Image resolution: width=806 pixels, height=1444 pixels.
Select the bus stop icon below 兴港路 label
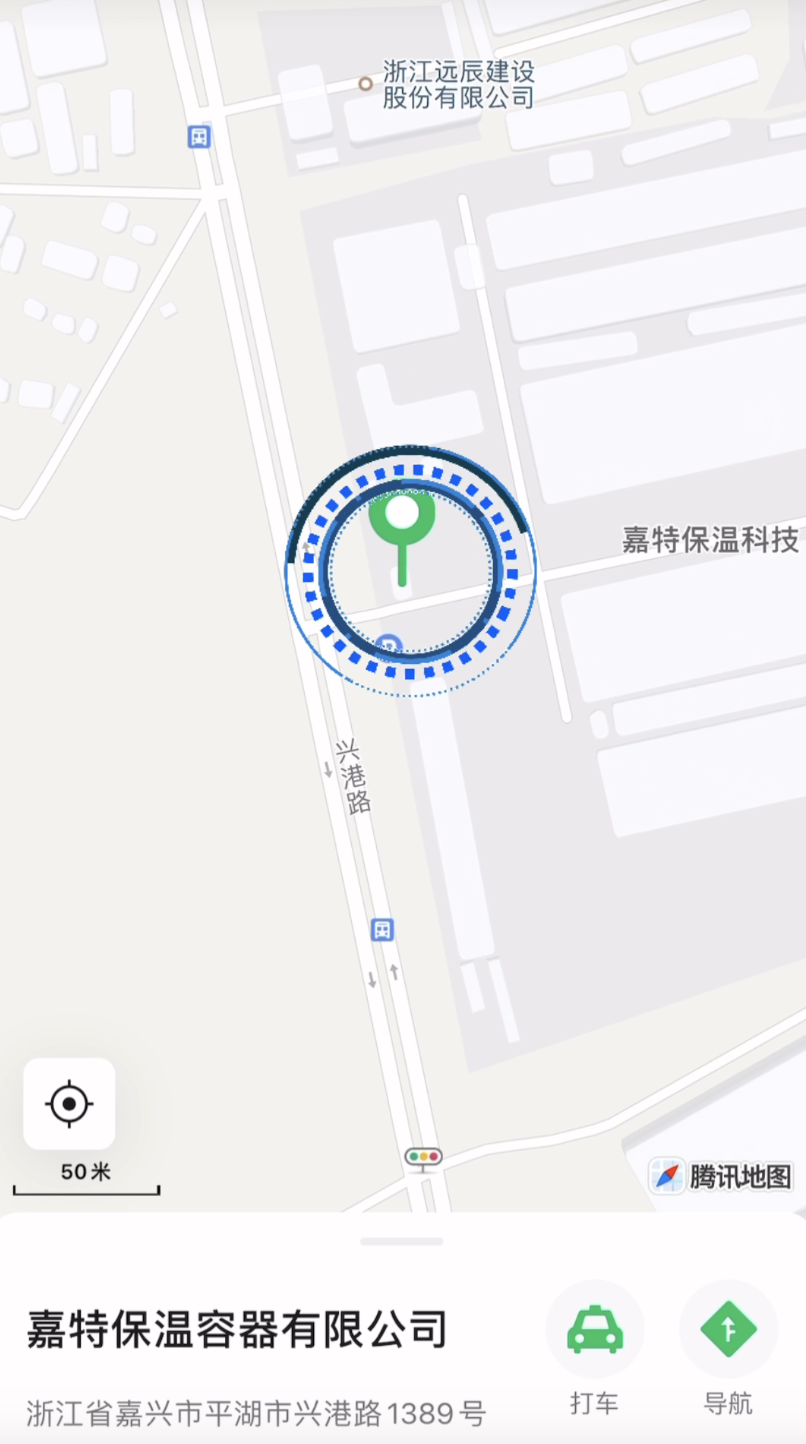tap(382, 930)
